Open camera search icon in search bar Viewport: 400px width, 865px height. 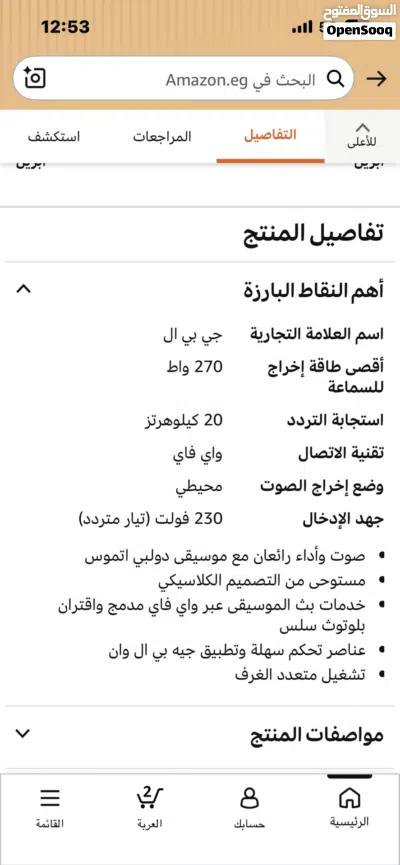pyautogui.click(x=35, y=78)
